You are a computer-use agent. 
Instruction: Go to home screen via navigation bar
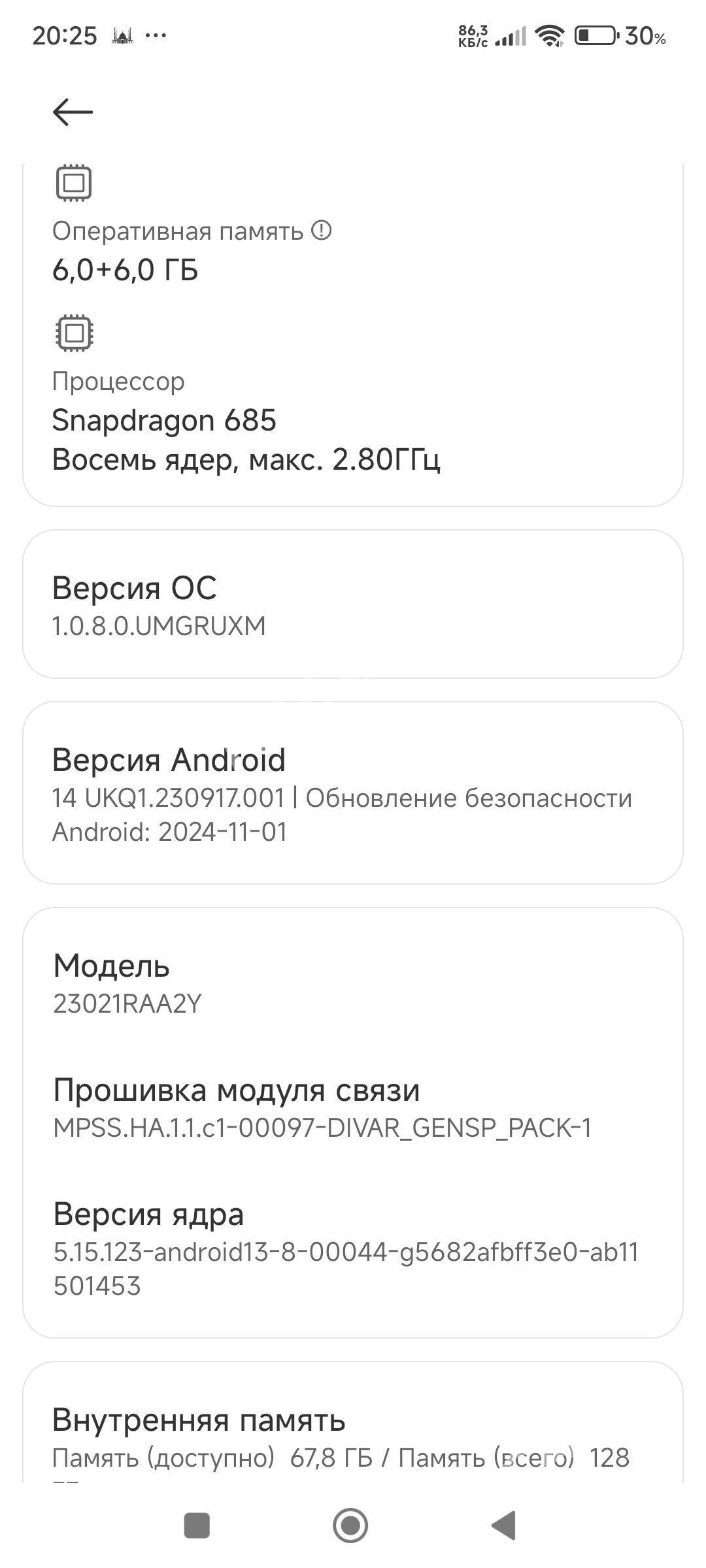coord(350,1526)
